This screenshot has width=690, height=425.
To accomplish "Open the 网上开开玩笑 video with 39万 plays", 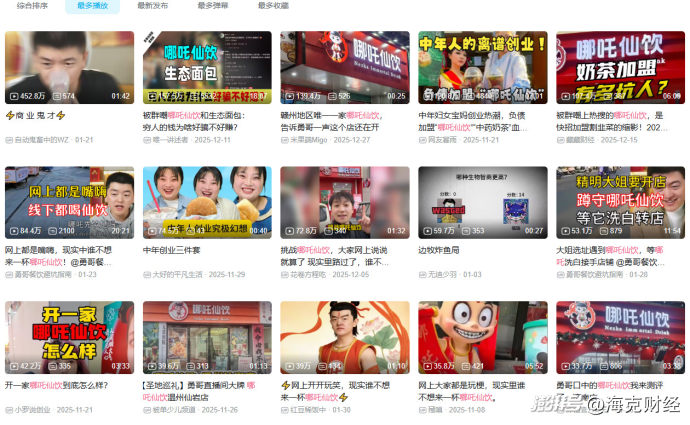I will (344, 337).
